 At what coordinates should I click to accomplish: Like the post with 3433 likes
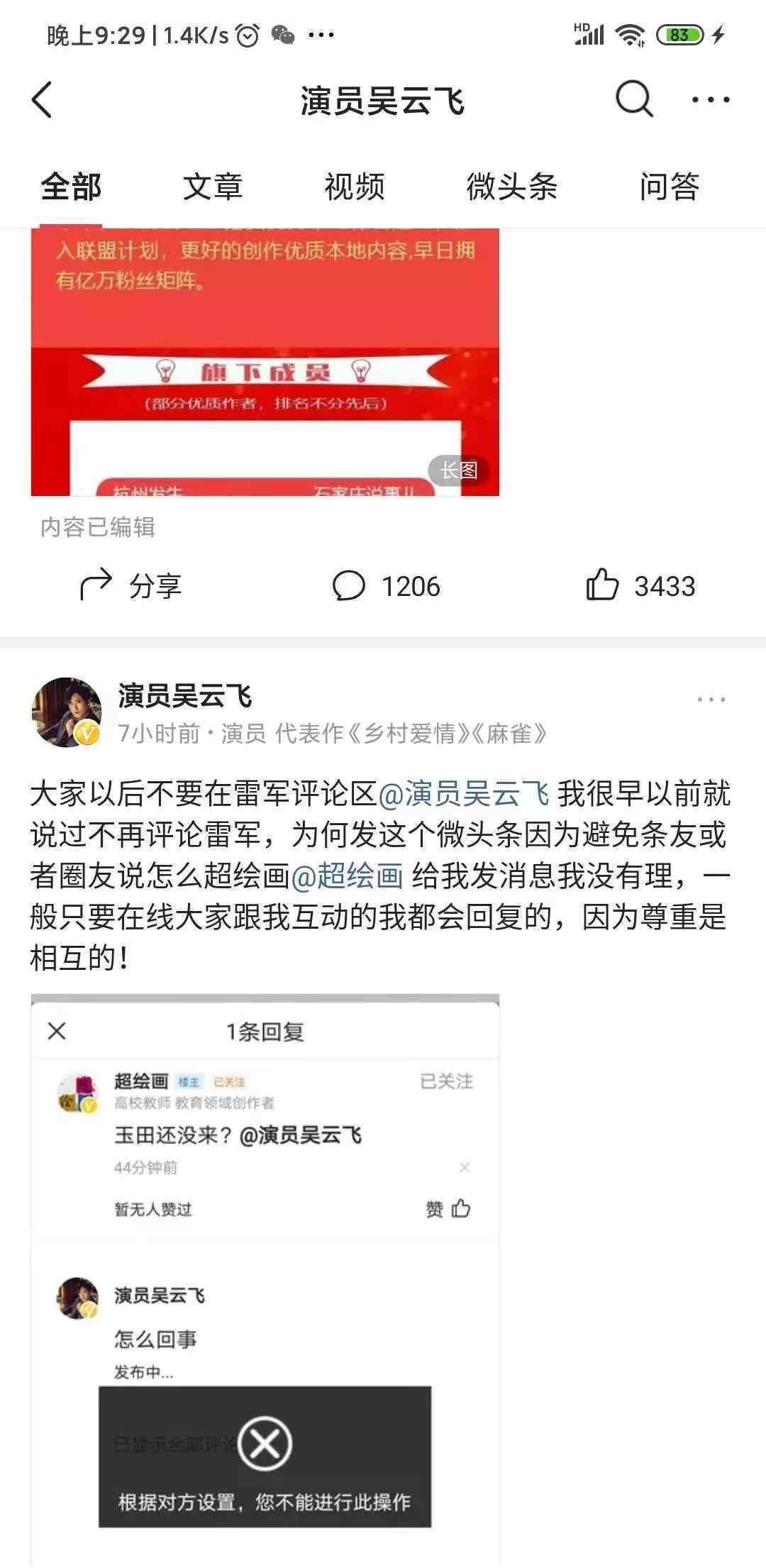pos(641,586)
